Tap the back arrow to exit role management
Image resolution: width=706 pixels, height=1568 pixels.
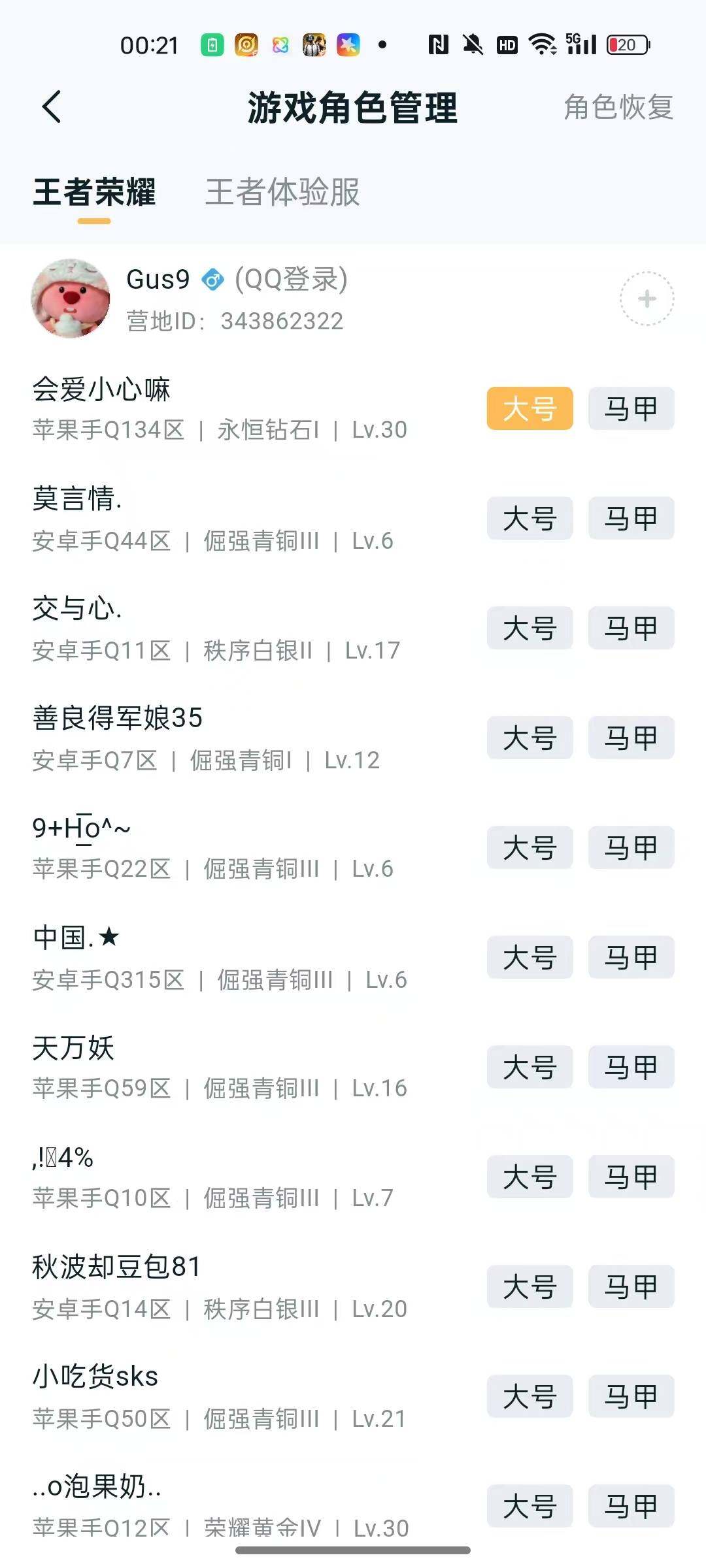pos(52,106)
